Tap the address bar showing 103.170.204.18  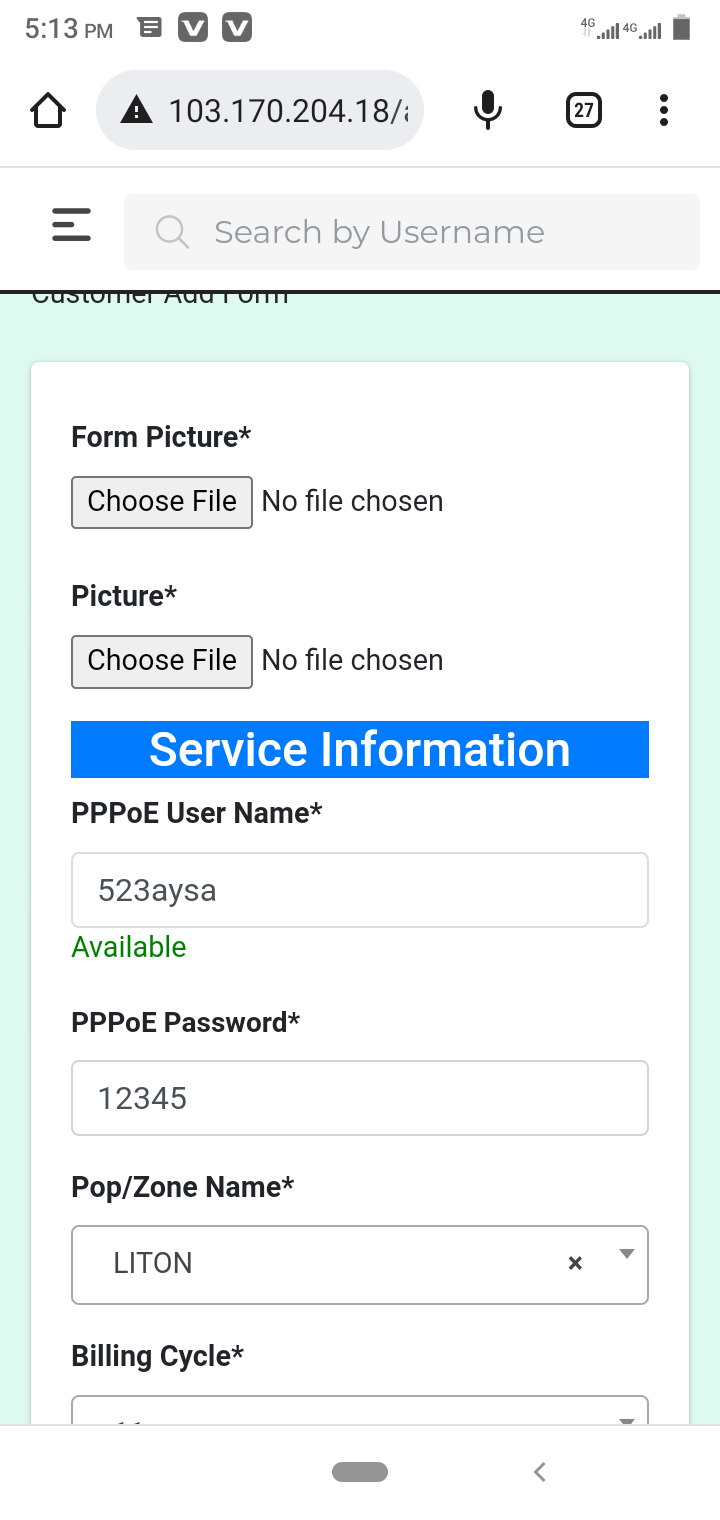[x=260, y=110]
